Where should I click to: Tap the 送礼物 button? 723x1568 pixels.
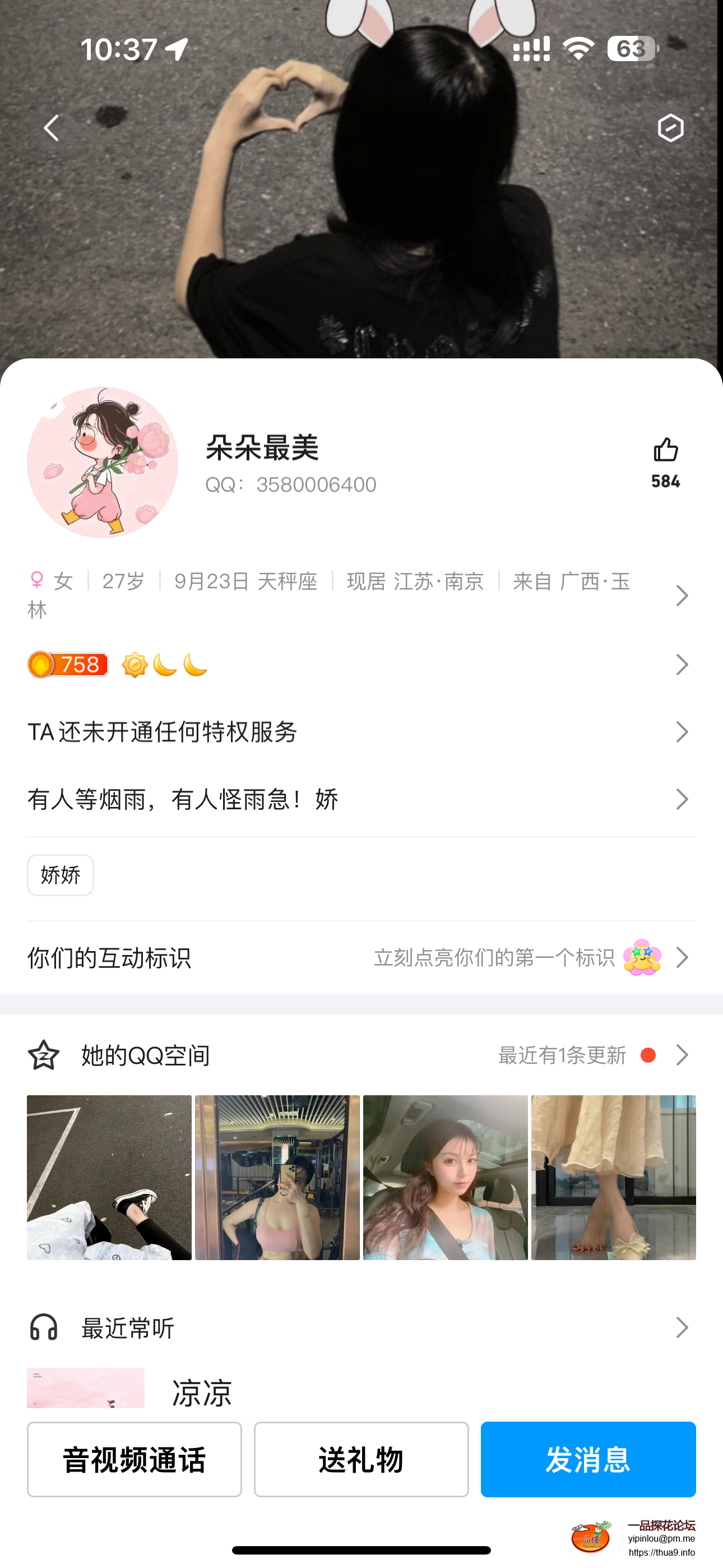coord(361,1459)
